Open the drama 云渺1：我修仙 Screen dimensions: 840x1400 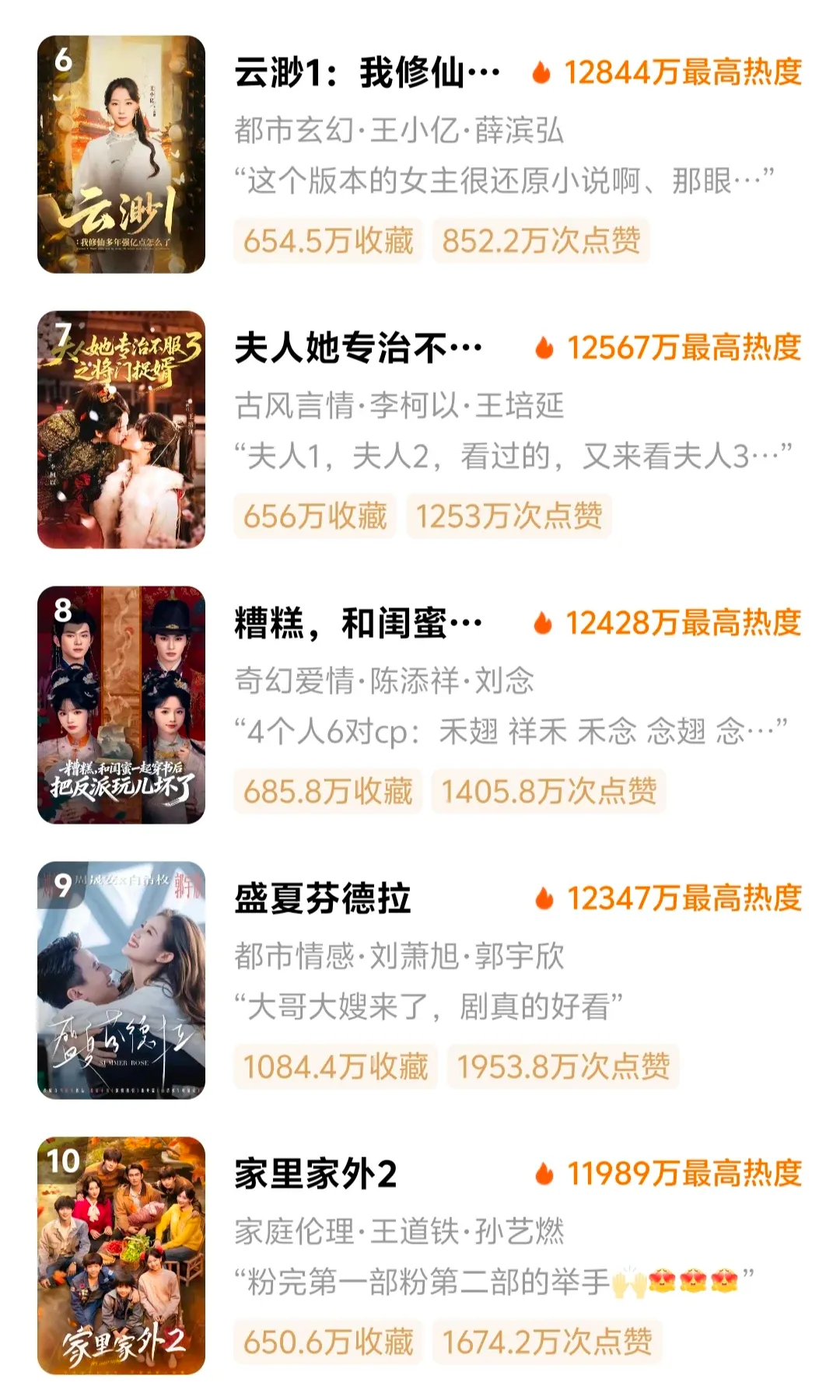coord(367,74)
